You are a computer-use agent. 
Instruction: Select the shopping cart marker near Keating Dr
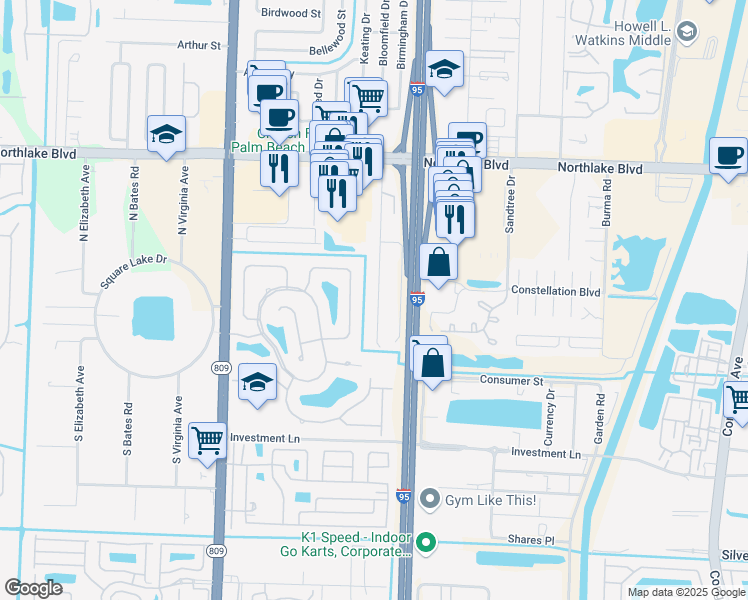(x=369, y=97)
